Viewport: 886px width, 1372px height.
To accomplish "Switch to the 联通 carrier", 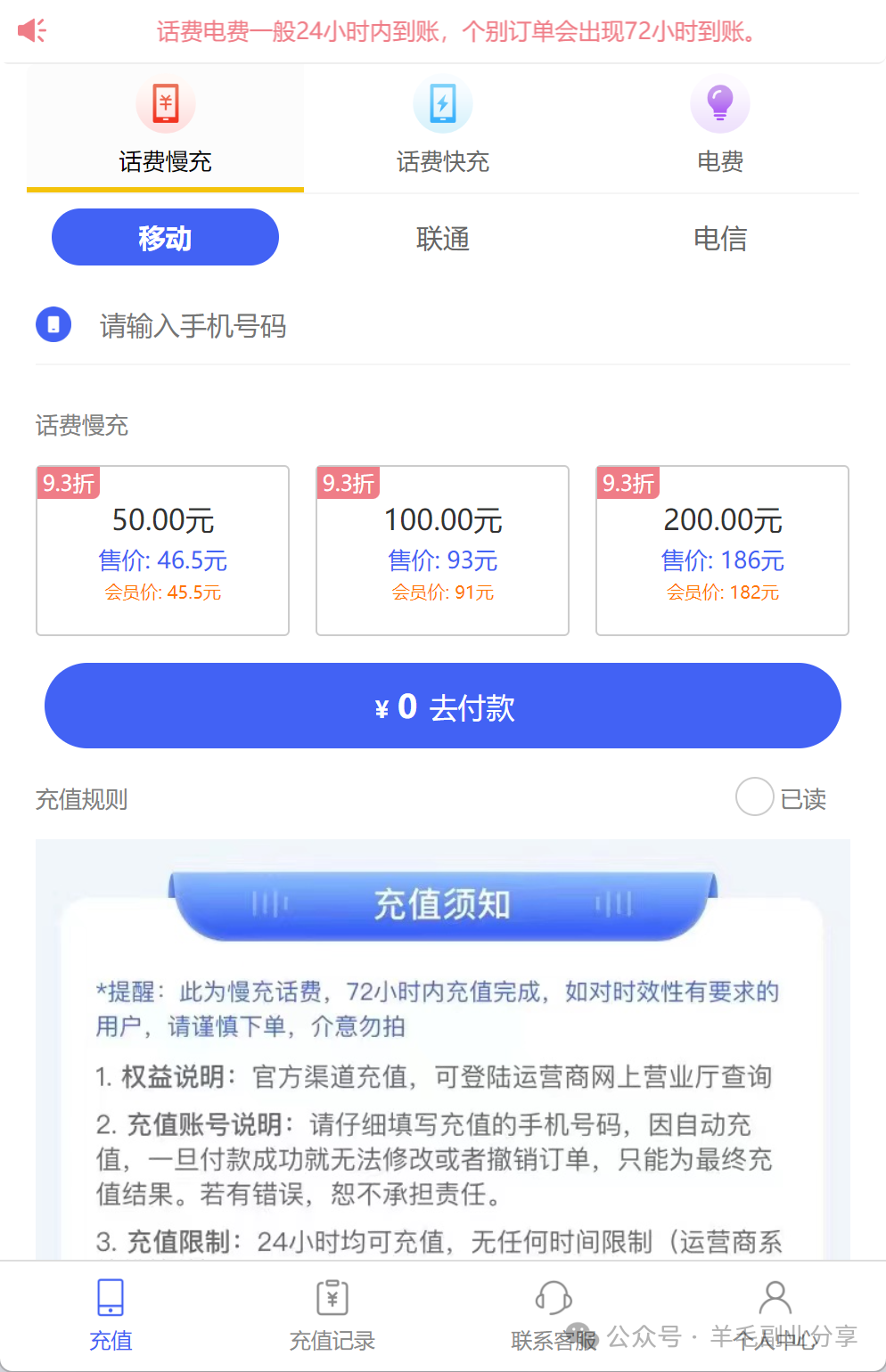I will point(442,237).
